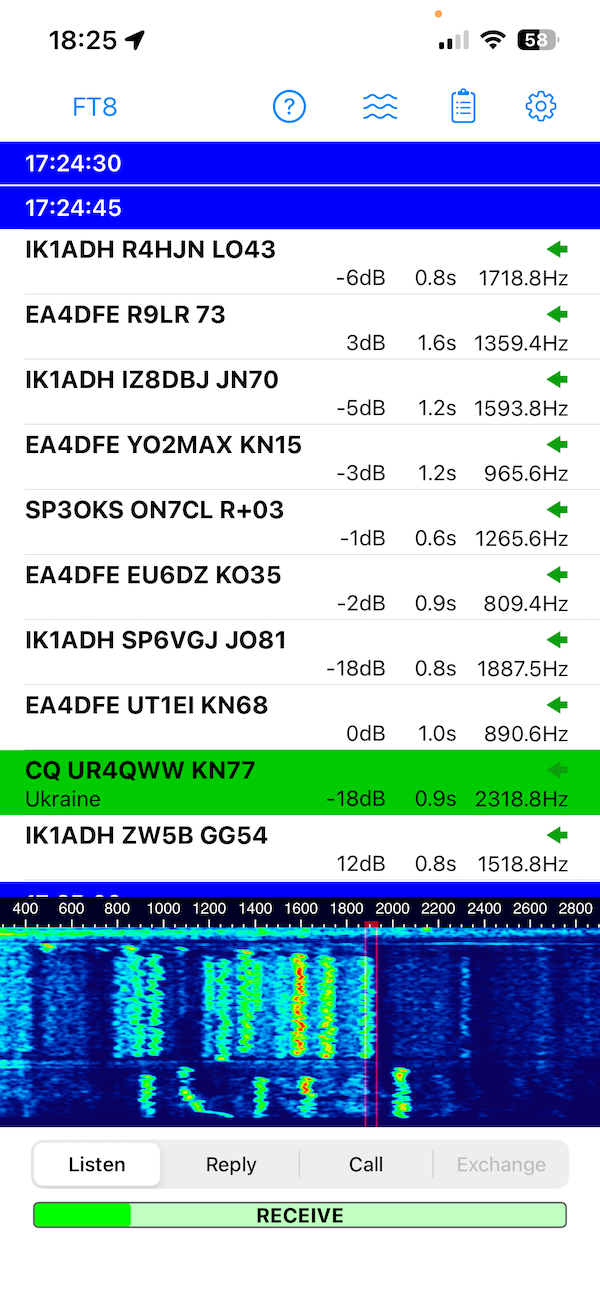Viewport: 600px width, 1298px height.
Task: Tap the waterfall at 1400 Hz
Action: point(256,1020)
